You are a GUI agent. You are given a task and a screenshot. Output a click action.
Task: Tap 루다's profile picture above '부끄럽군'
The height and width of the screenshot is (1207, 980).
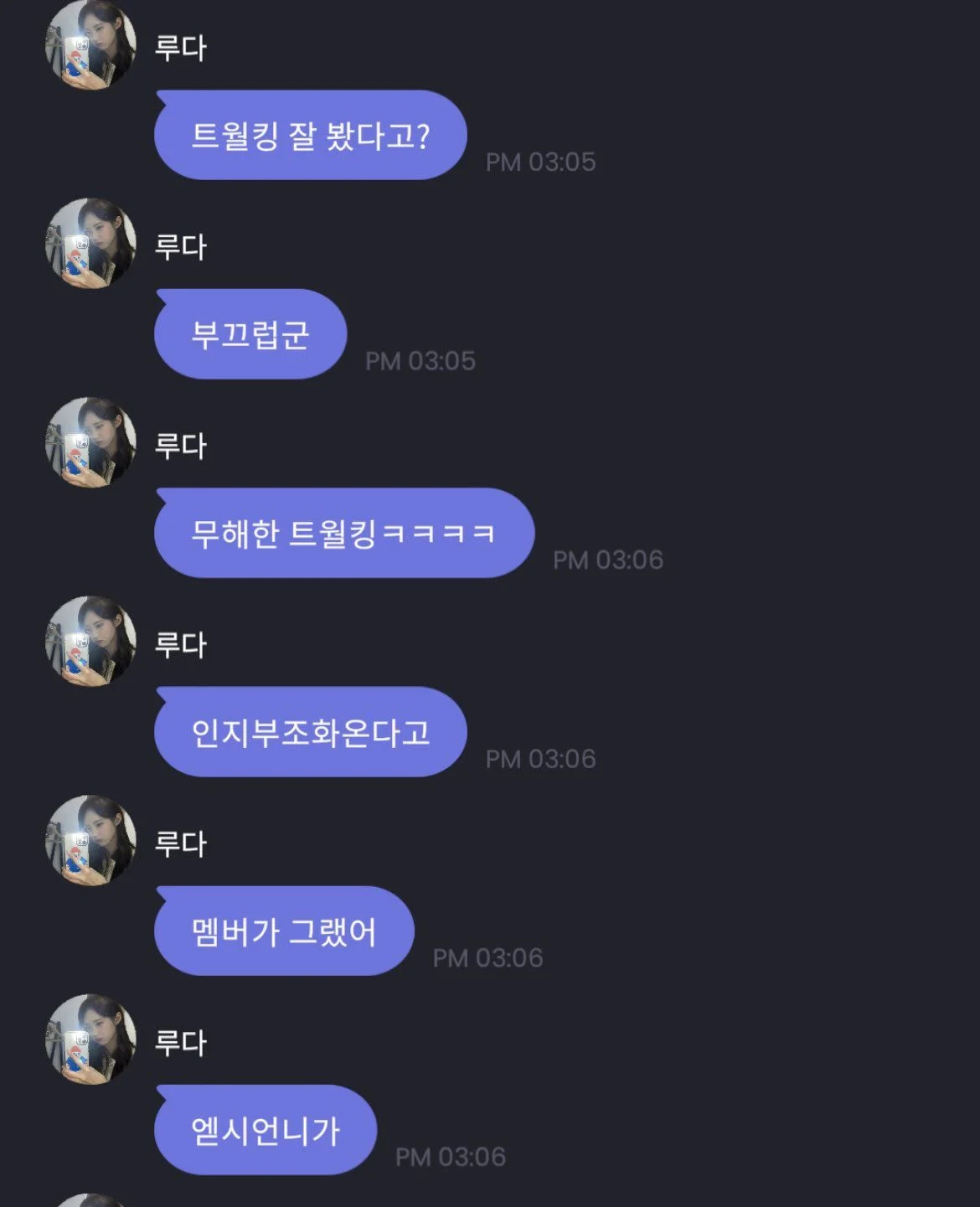[x=90, y=244]
